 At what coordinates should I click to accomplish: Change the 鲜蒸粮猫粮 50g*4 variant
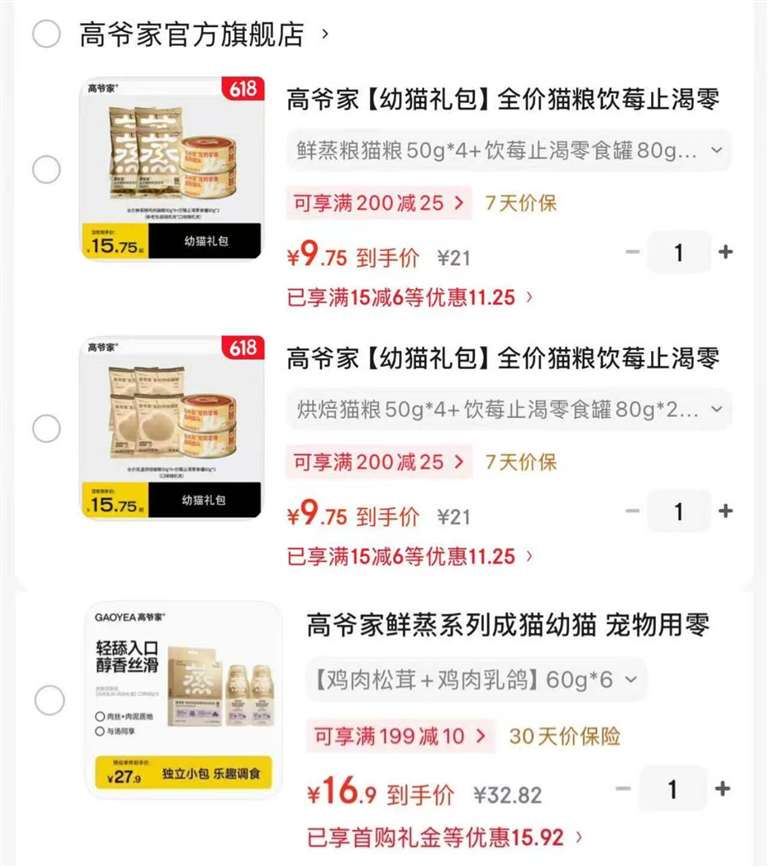click(x=509, y=150)
